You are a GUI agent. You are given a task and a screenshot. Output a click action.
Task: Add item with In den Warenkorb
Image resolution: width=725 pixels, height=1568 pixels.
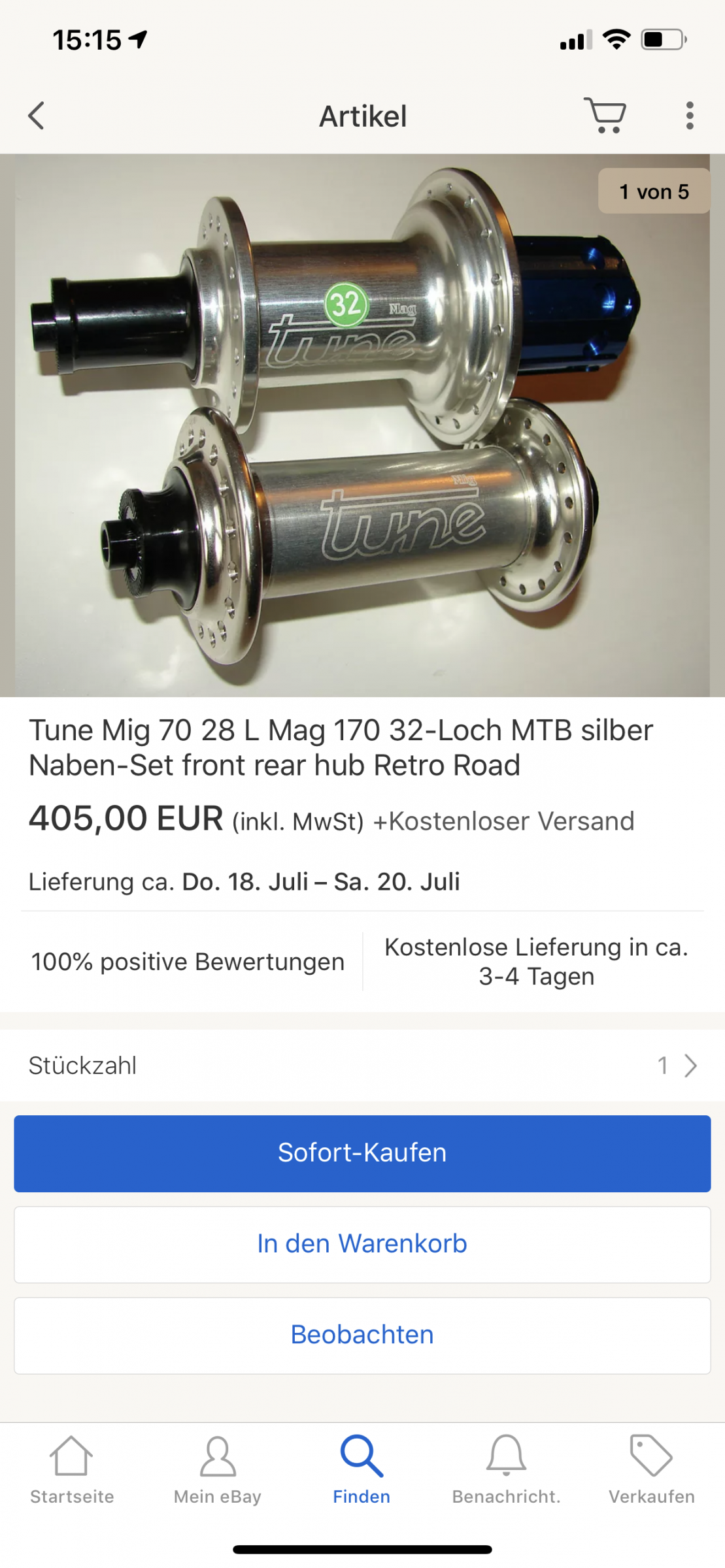point(362,1244)
